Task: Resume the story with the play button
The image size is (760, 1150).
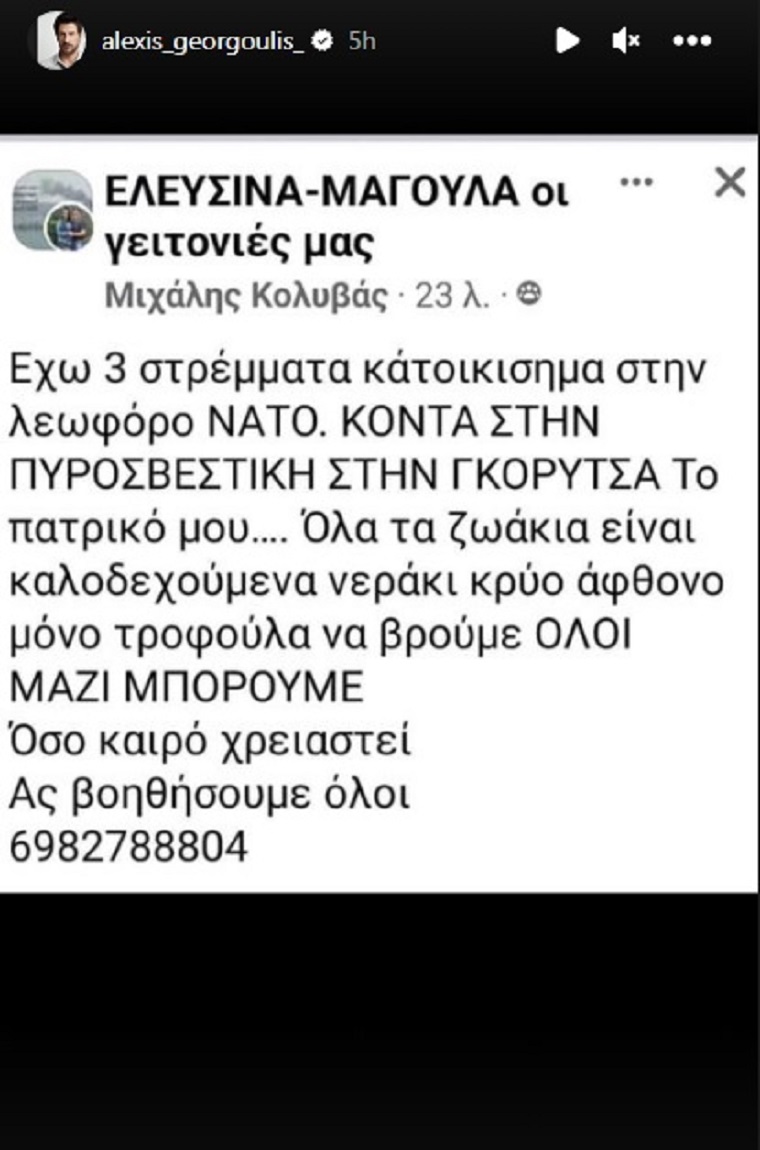Action: click(x=567, y=41)
